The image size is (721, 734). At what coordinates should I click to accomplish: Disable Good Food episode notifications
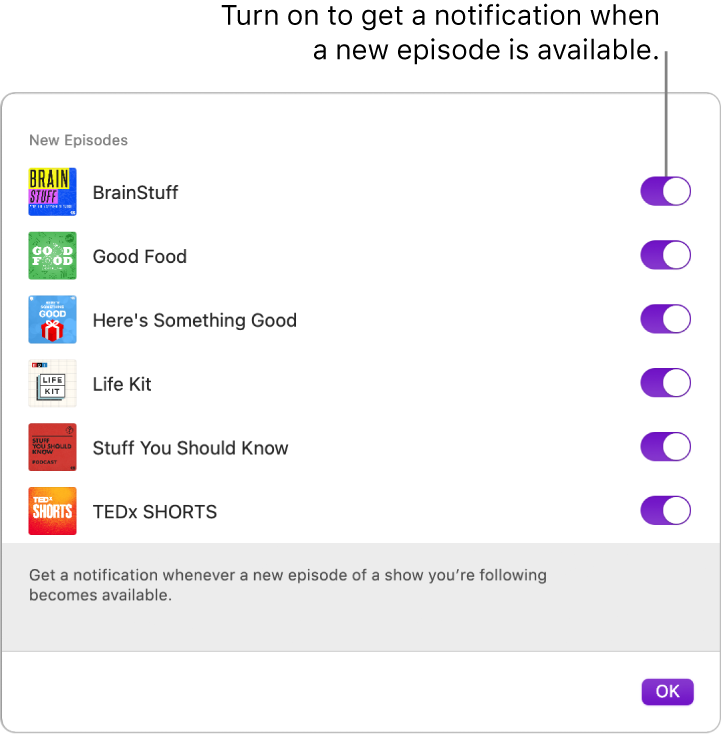tap(665, 255)
